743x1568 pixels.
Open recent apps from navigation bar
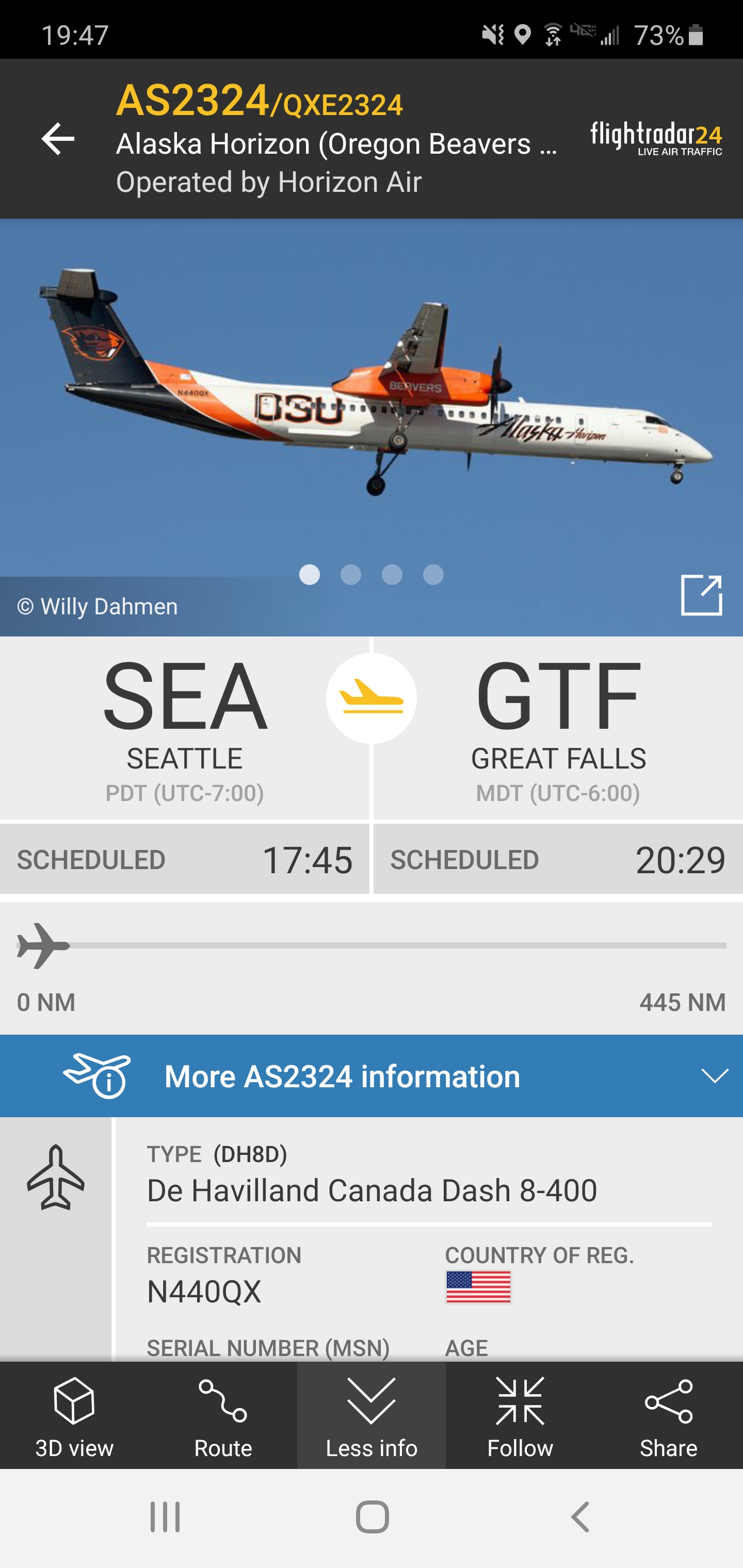pyautogui.click(x=165, y=1516)
